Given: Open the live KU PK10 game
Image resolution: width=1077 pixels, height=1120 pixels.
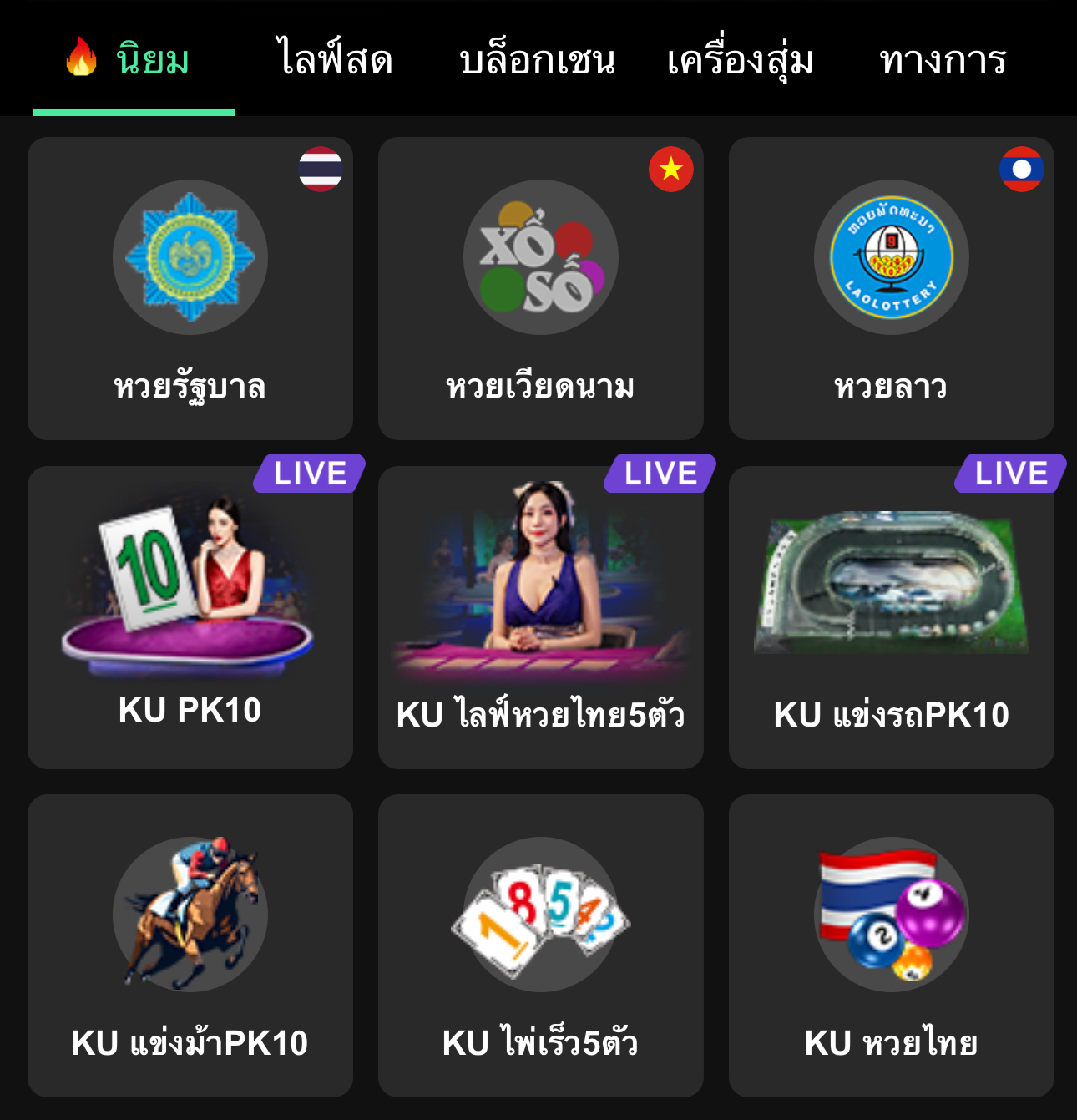Looking at the screenshot, I should (x=190, y=617).
